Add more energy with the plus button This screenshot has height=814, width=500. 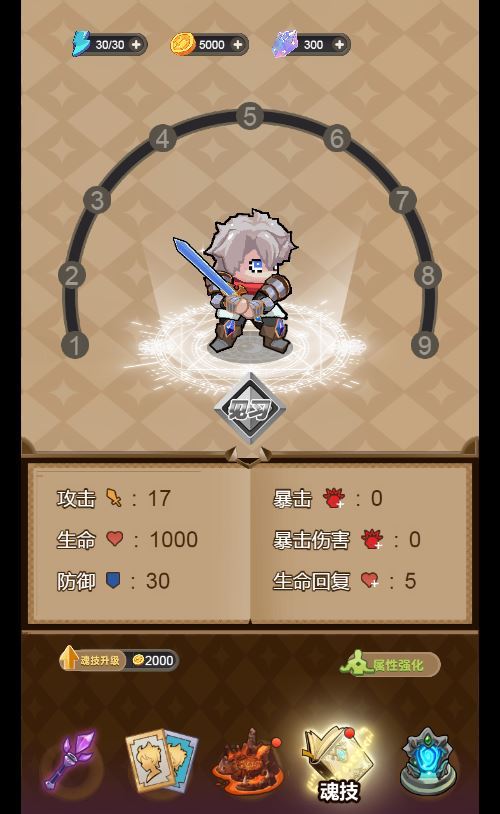(x=136, y=45)
